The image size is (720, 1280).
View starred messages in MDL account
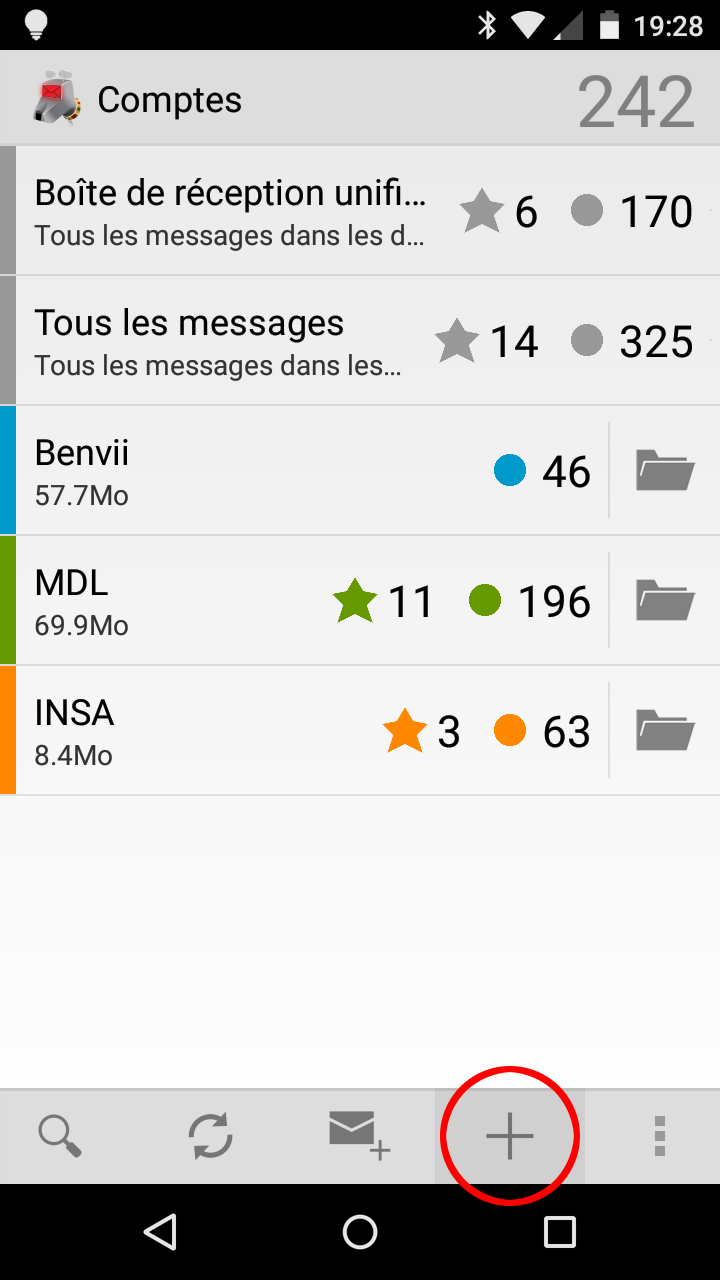click(x=382, y=602)
